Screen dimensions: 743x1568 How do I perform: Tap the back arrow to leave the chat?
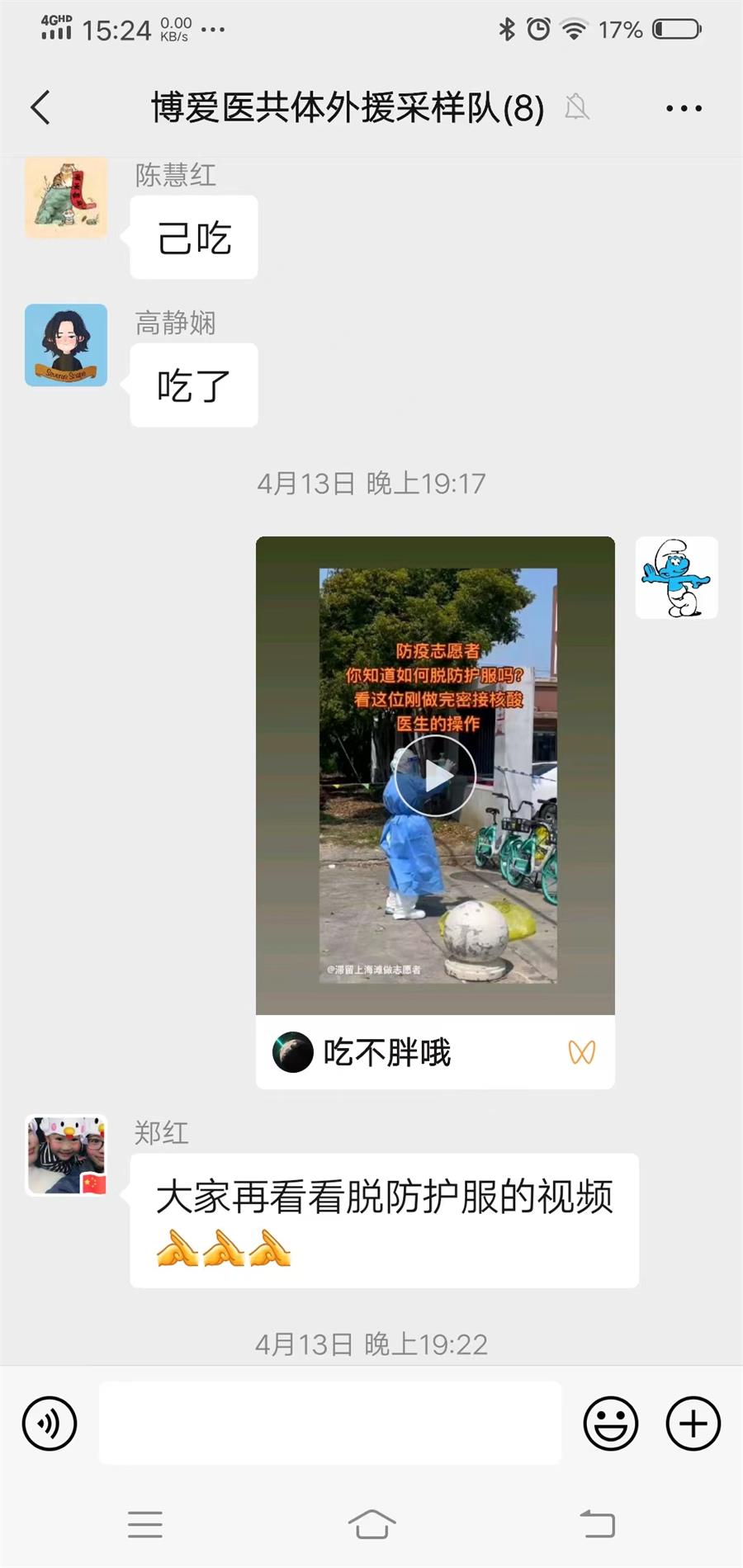pos(40,107)
